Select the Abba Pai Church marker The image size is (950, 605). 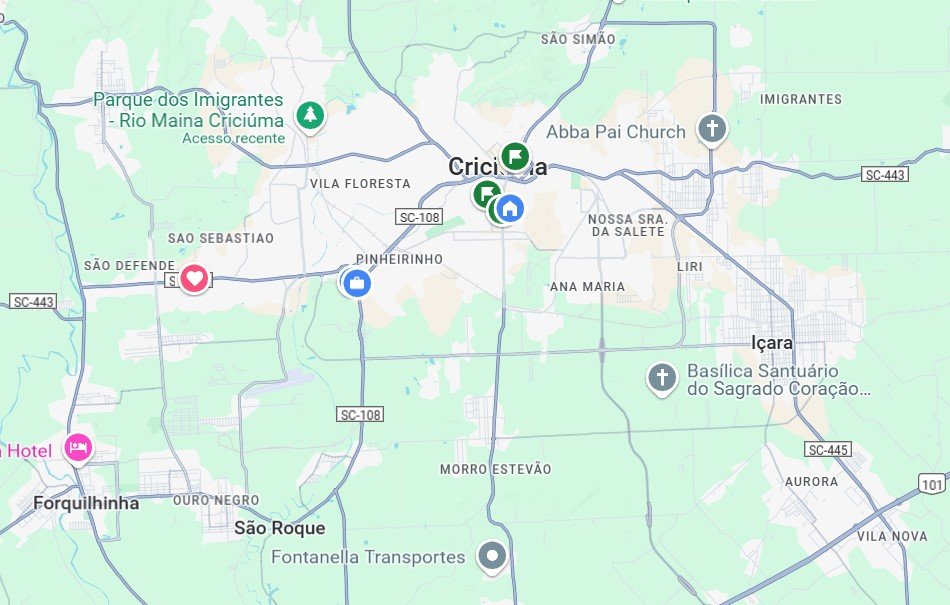[711, 128]
